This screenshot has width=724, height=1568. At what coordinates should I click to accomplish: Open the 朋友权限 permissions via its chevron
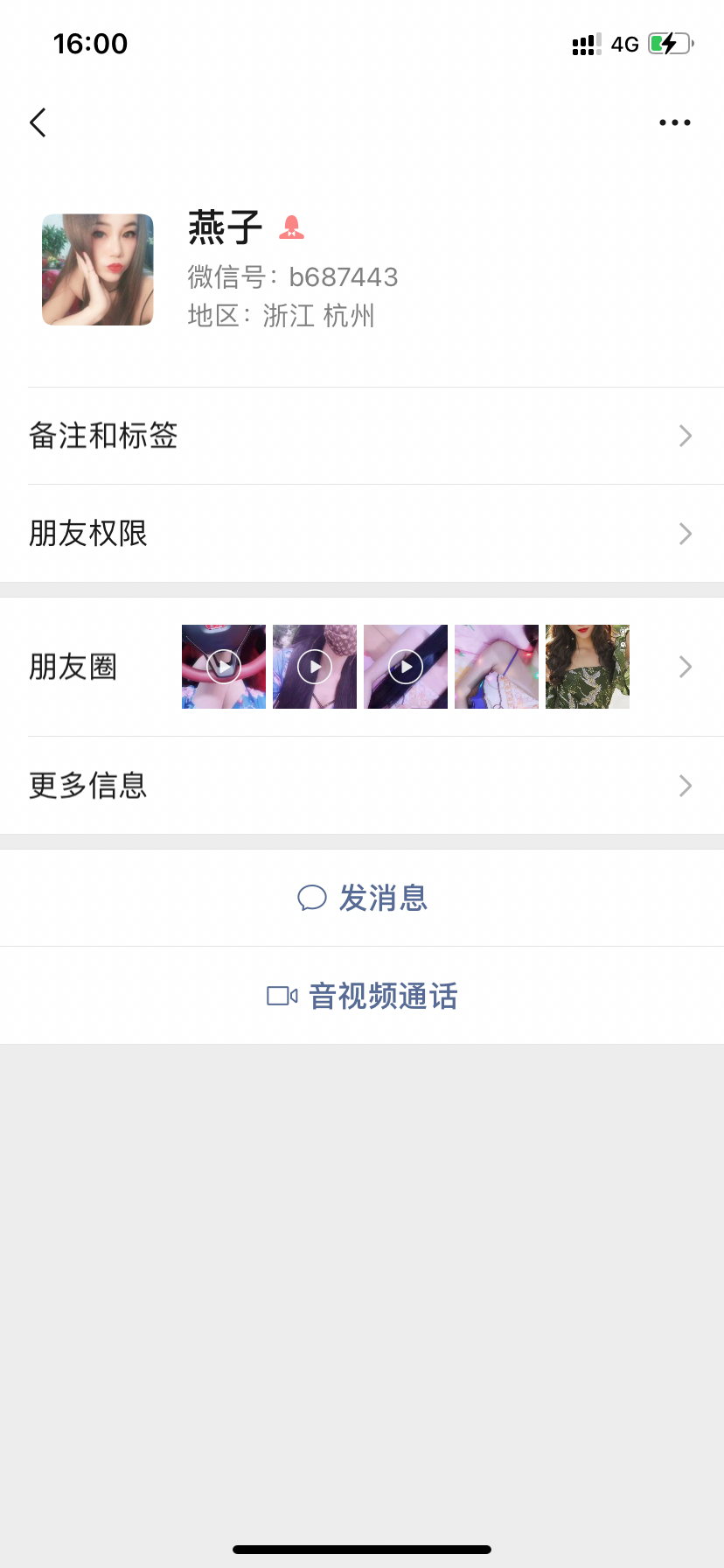click(x=685, y=534)
